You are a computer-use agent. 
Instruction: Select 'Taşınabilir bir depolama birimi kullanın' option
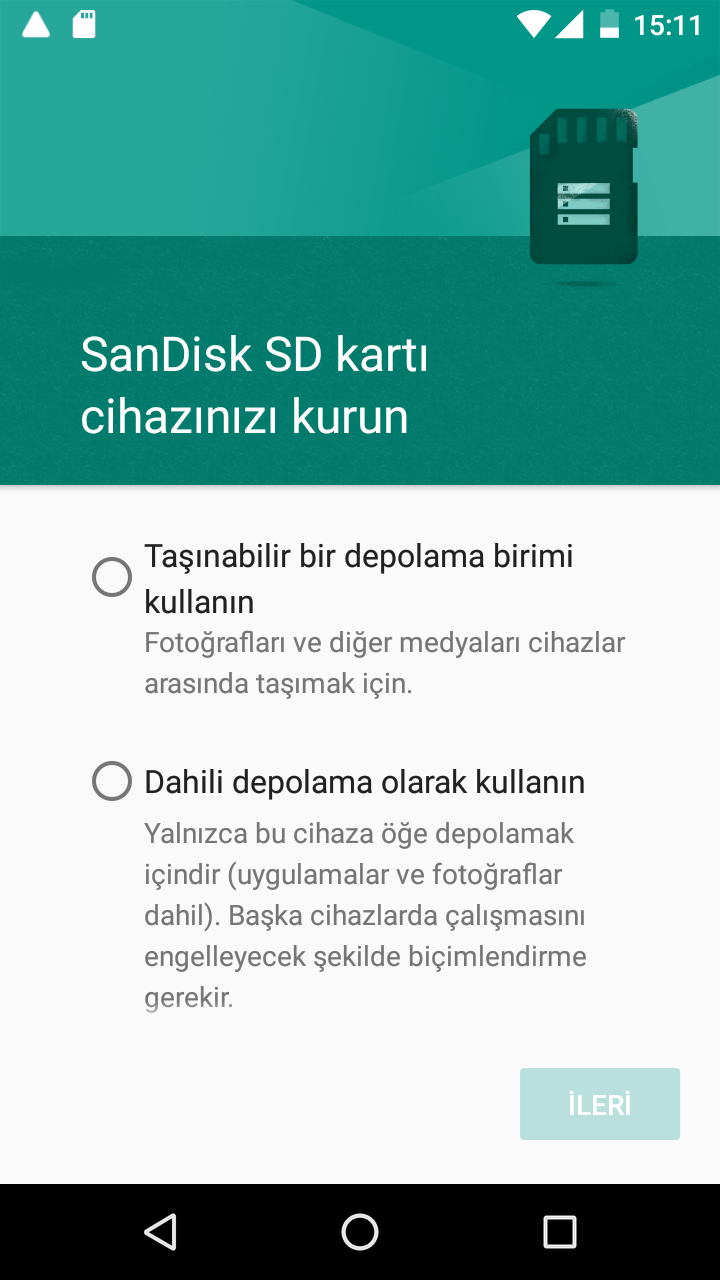pyautogui.click(x=112, y=578)
